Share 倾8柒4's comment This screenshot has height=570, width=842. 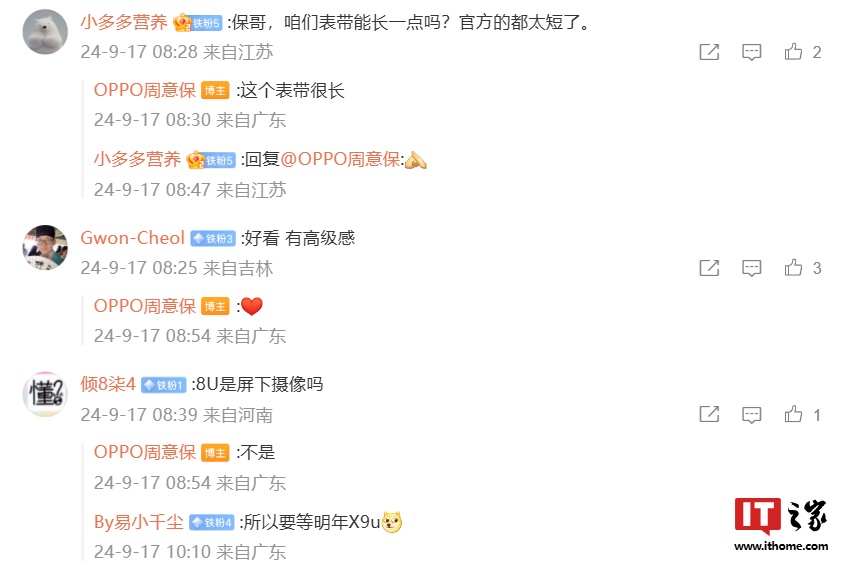pos(709,414)
